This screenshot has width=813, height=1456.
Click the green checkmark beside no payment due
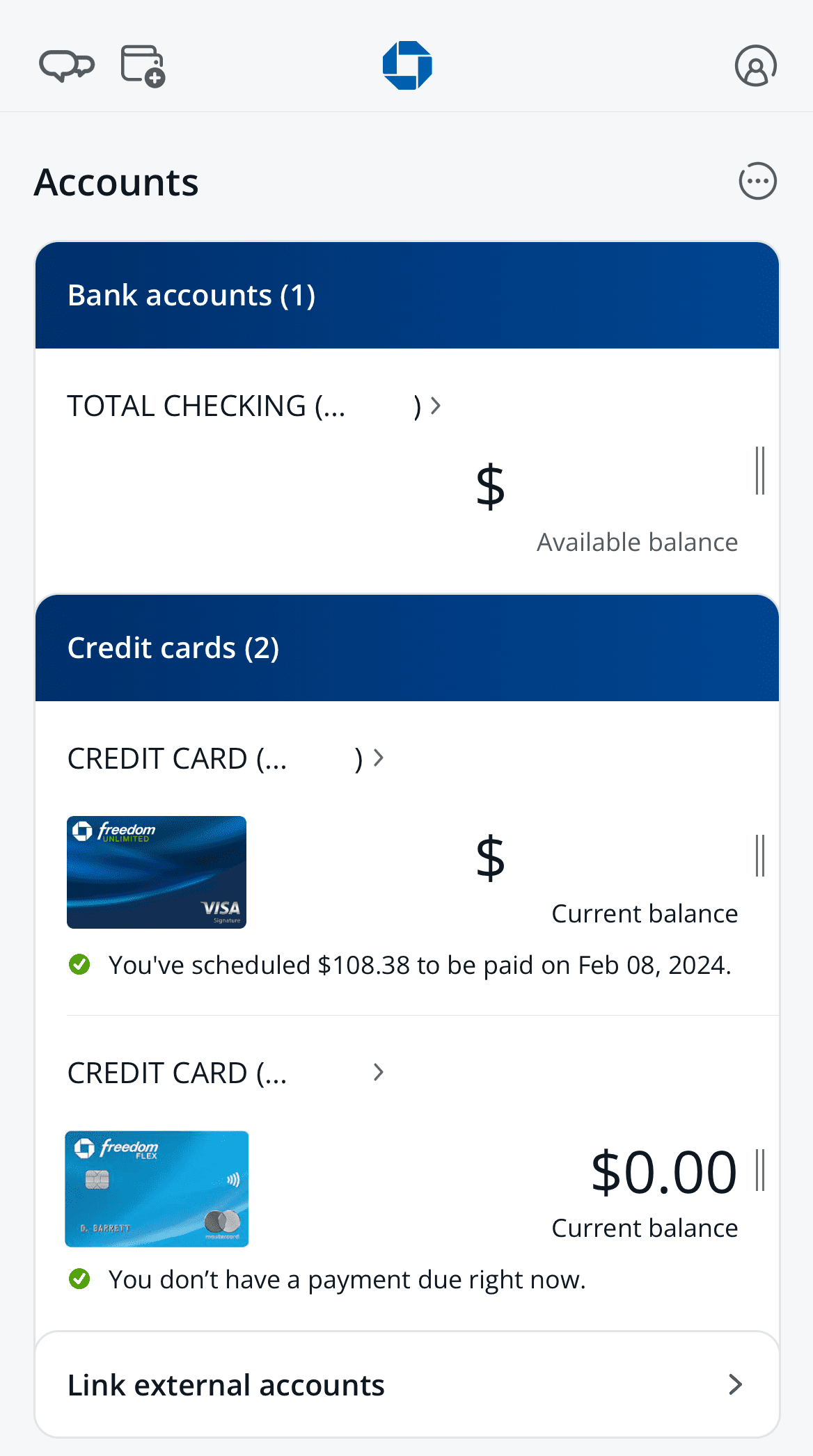79,1279
